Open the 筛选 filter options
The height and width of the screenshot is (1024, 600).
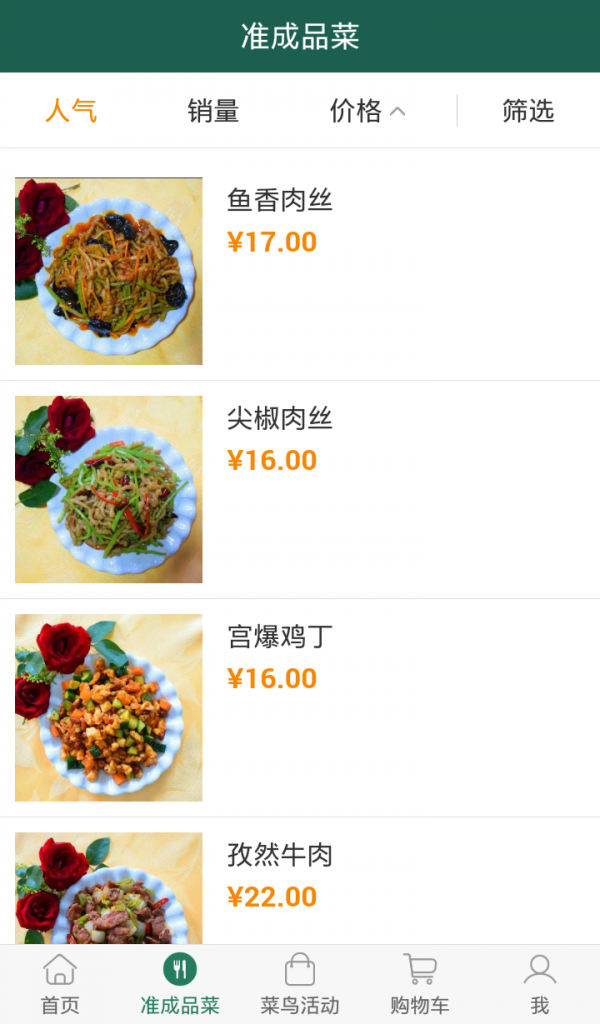tap(528, 110)
